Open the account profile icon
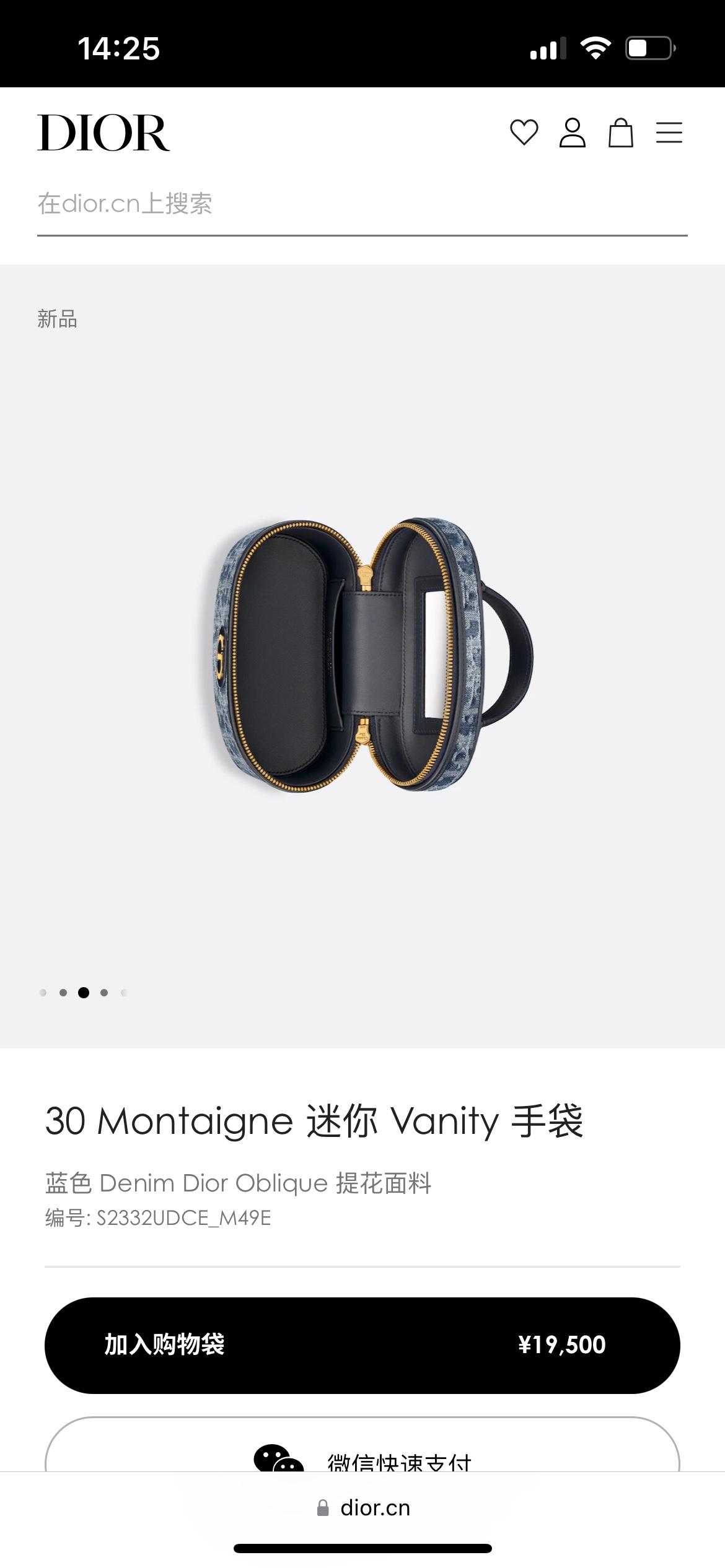 572,133
